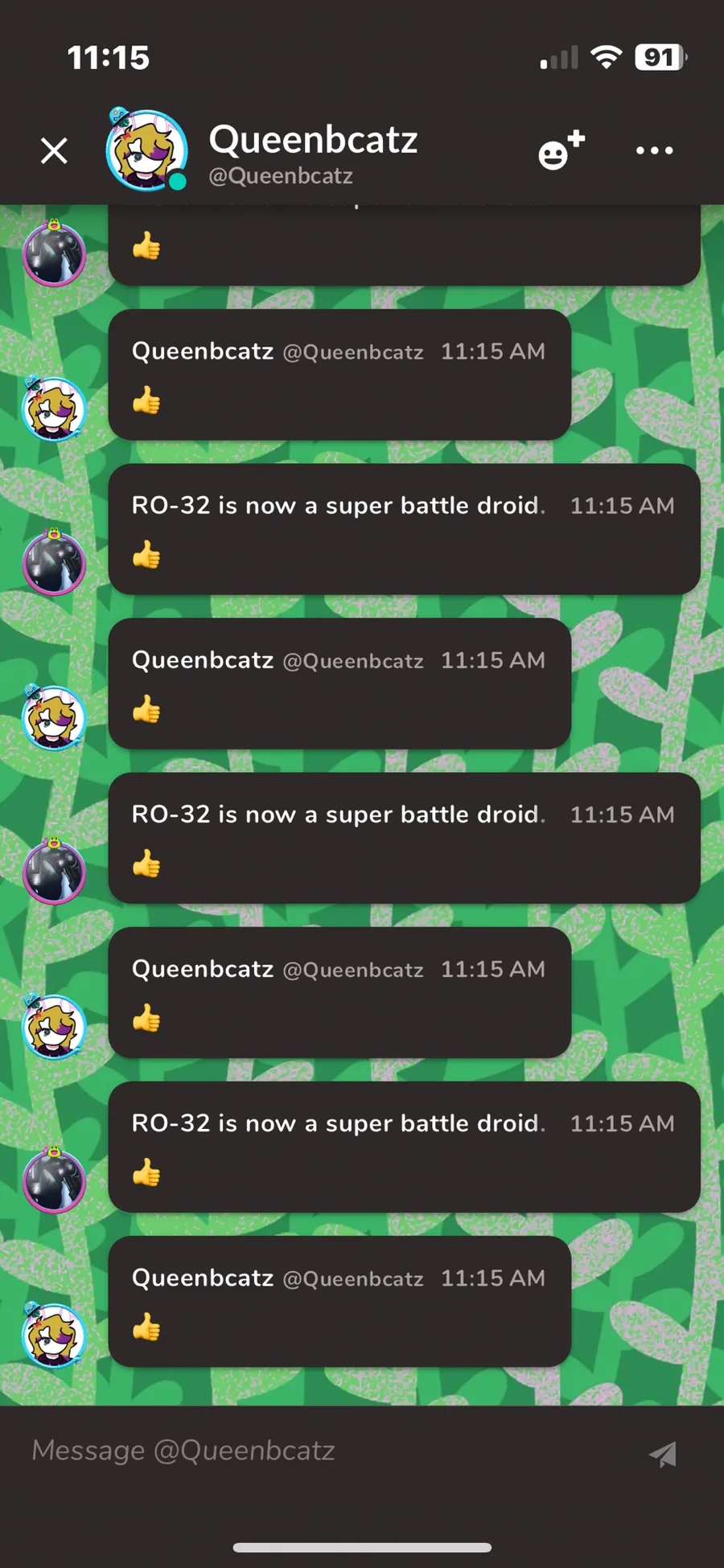Open Queenbcatz's profile avatar in the header
The image size is (724, 1568).
click(x=146, y=150)
